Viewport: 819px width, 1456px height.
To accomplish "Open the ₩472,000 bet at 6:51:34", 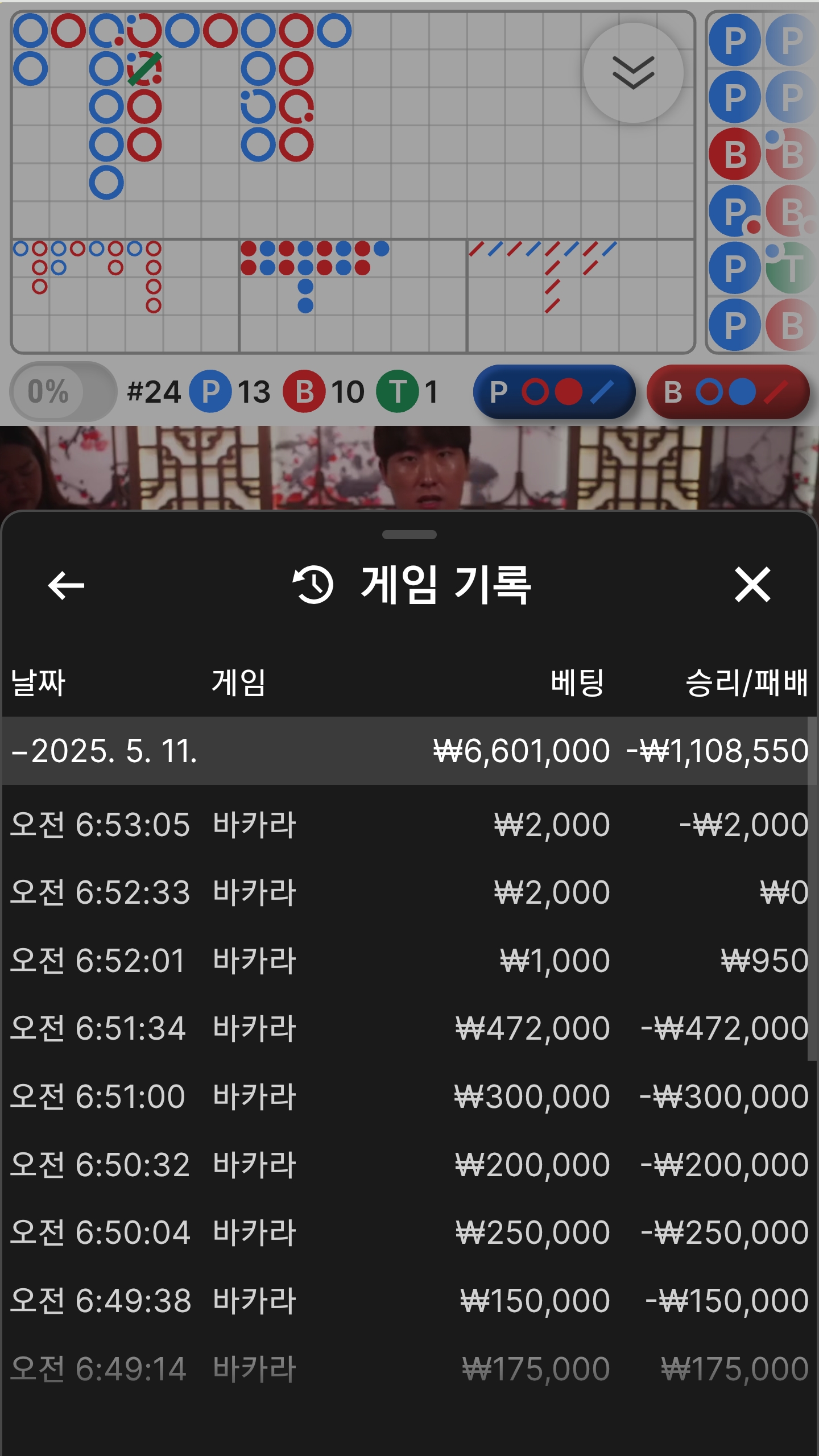I will pyautogui.click(x=409, y=1028).
